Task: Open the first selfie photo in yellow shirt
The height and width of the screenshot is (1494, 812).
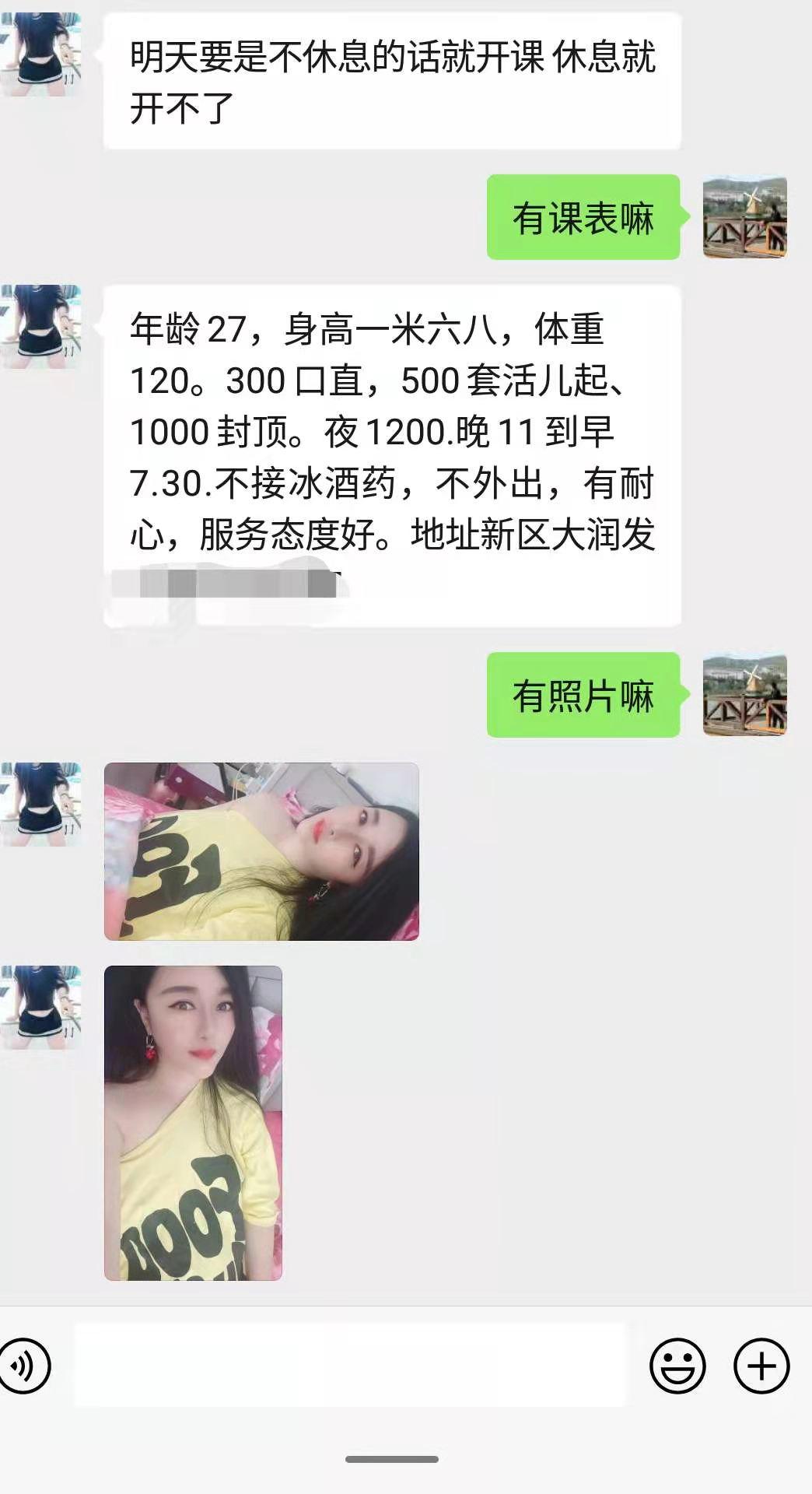Action: [261, 852]
